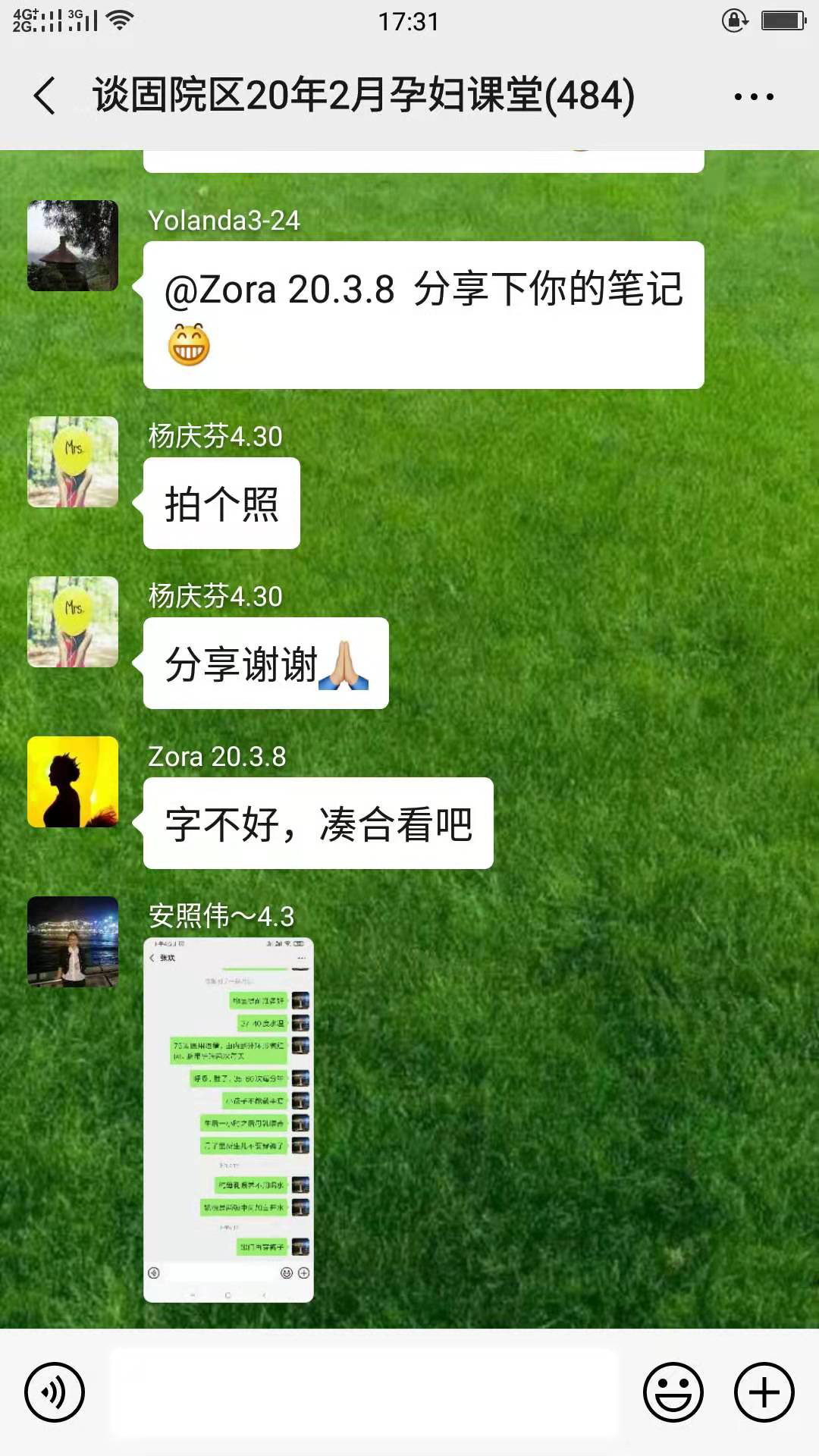Open avatar of 杨庆芬4.30 beside 分享谢谢
The image size is (819, 1456).
(x=73, y=622)
